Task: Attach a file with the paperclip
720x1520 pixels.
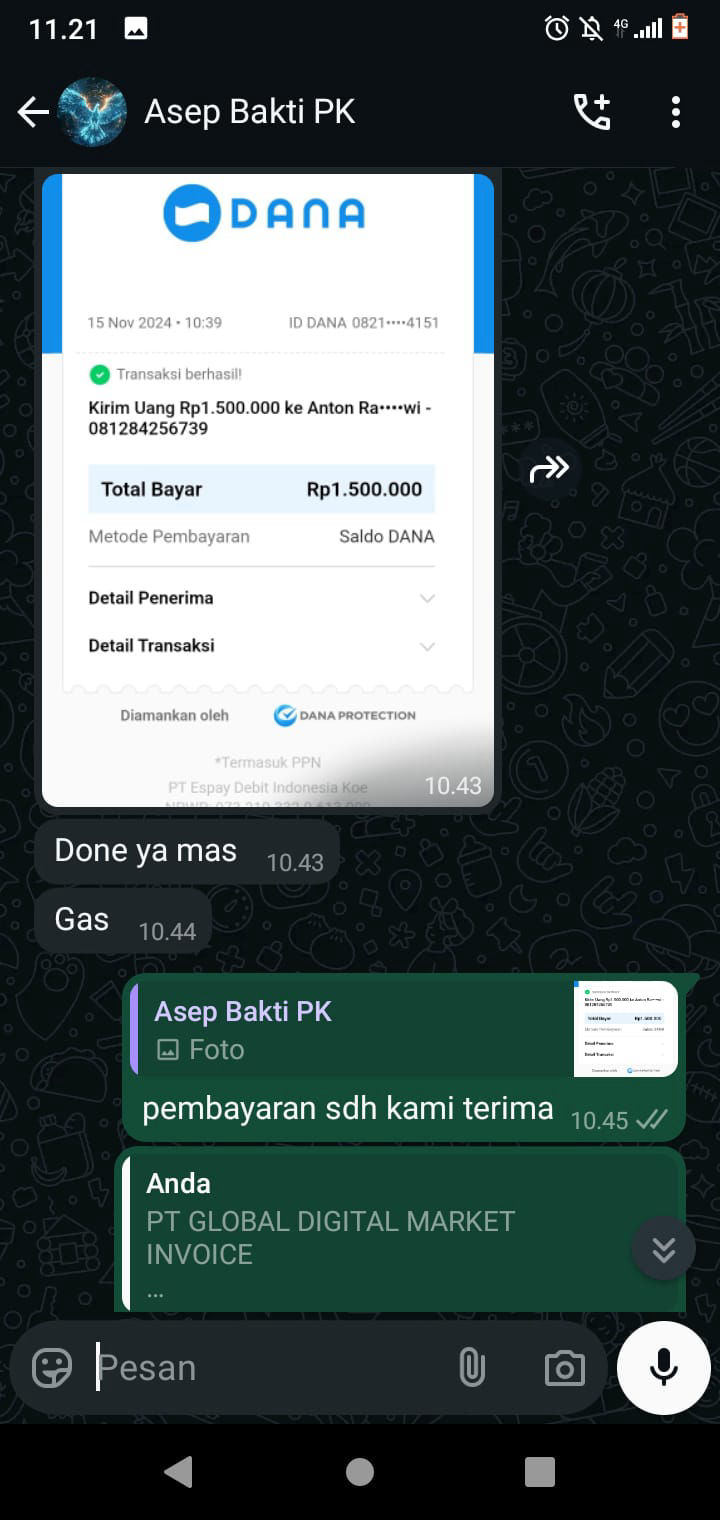Action: (x=472, y=1367)
